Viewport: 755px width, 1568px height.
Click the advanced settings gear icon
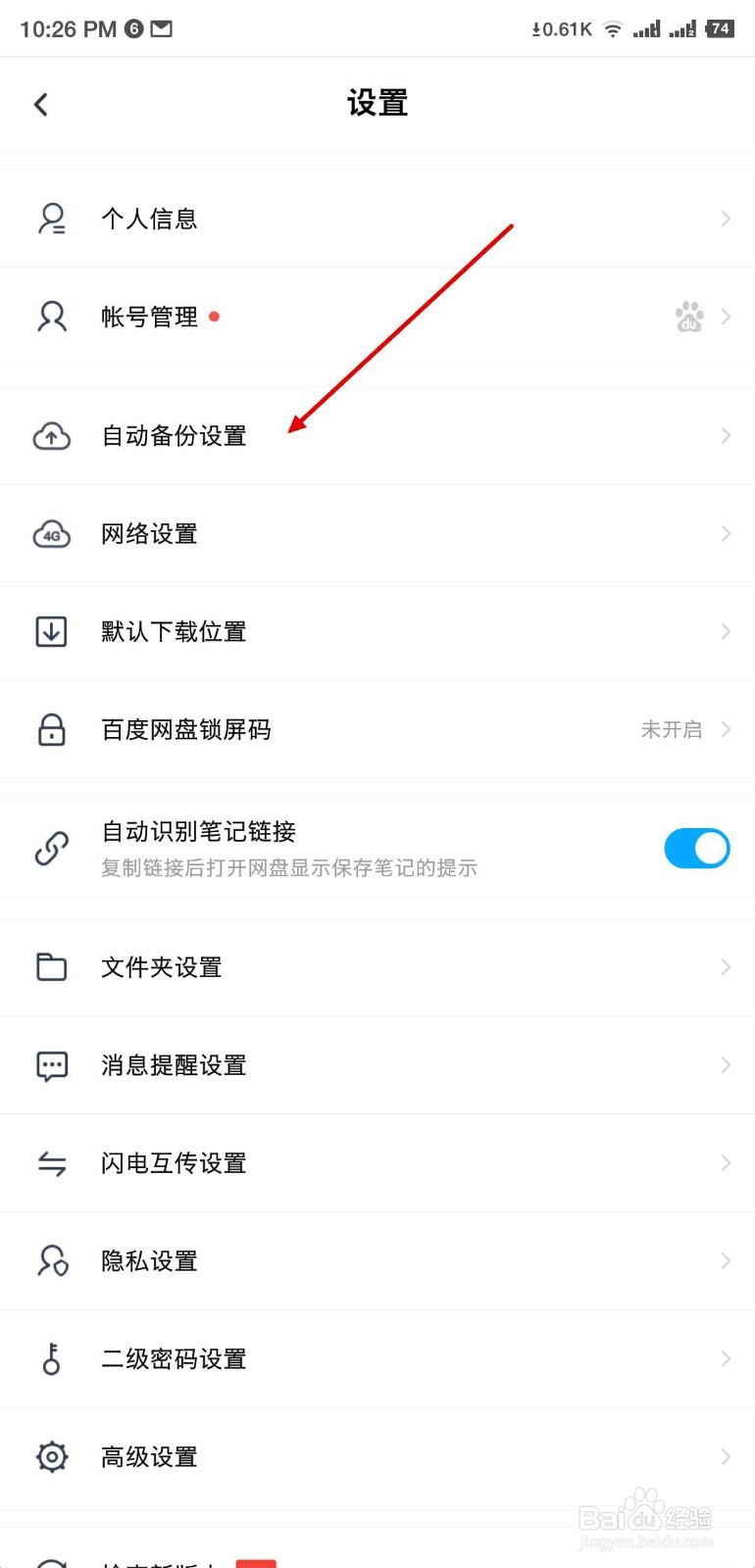51,1457
